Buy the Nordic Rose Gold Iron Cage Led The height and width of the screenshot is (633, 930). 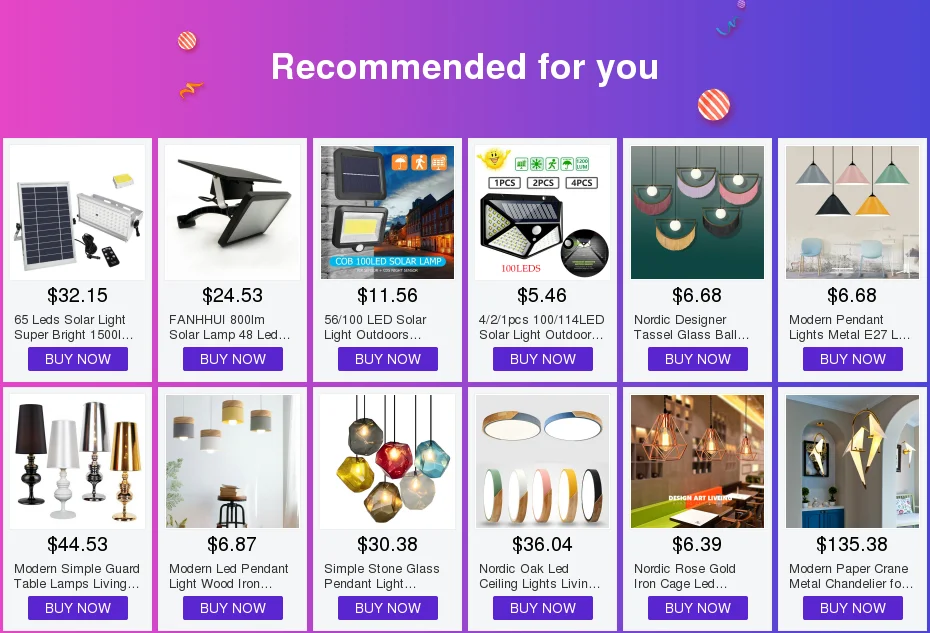click(698, 608)
